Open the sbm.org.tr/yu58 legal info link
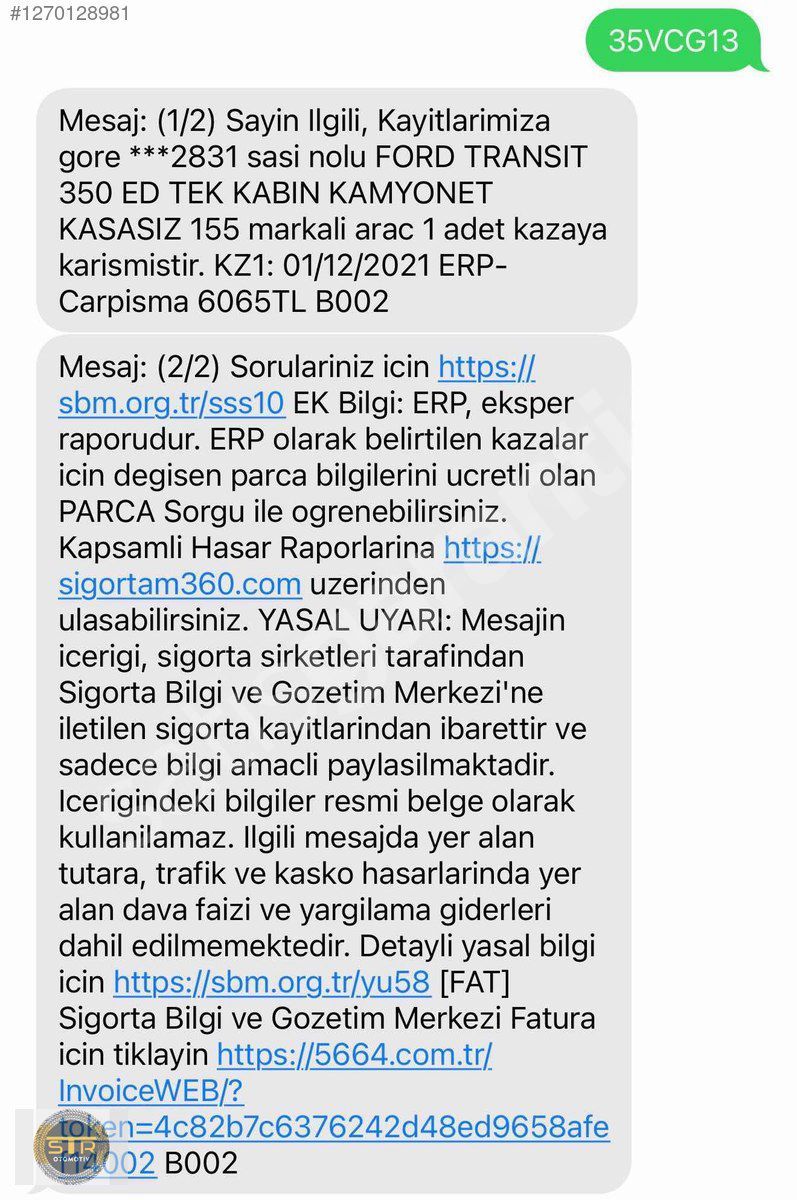 tap(271, 982)
